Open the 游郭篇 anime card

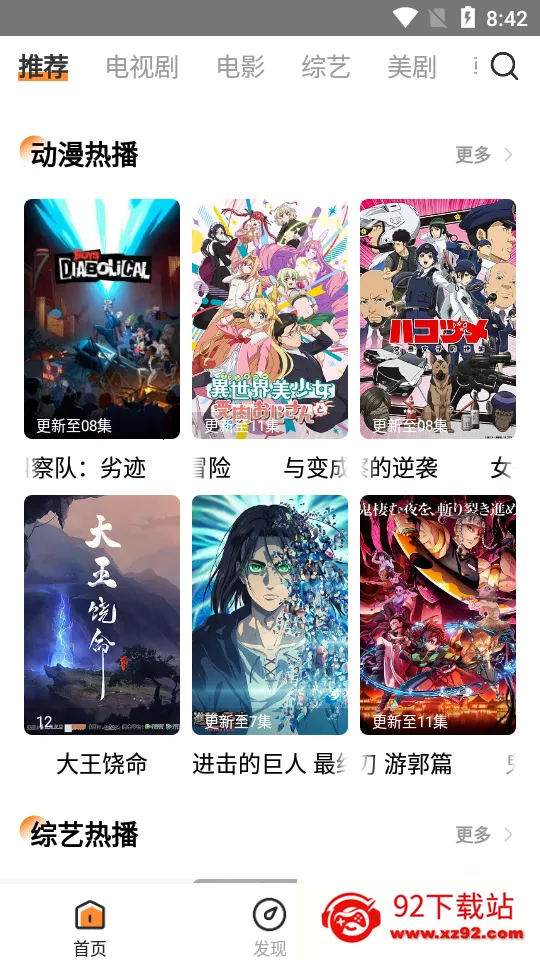coord(438,615)
